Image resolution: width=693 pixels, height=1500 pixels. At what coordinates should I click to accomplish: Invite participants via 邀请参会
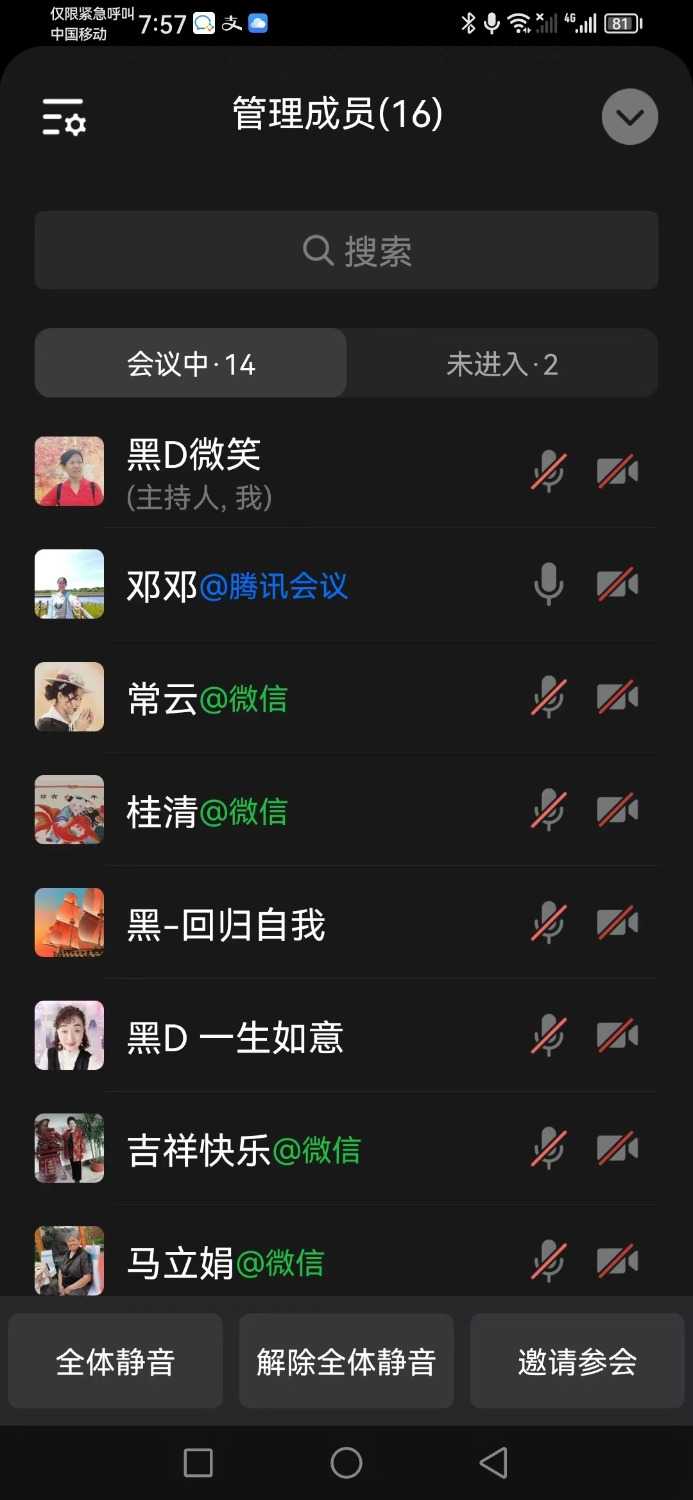coord(577,1361)
